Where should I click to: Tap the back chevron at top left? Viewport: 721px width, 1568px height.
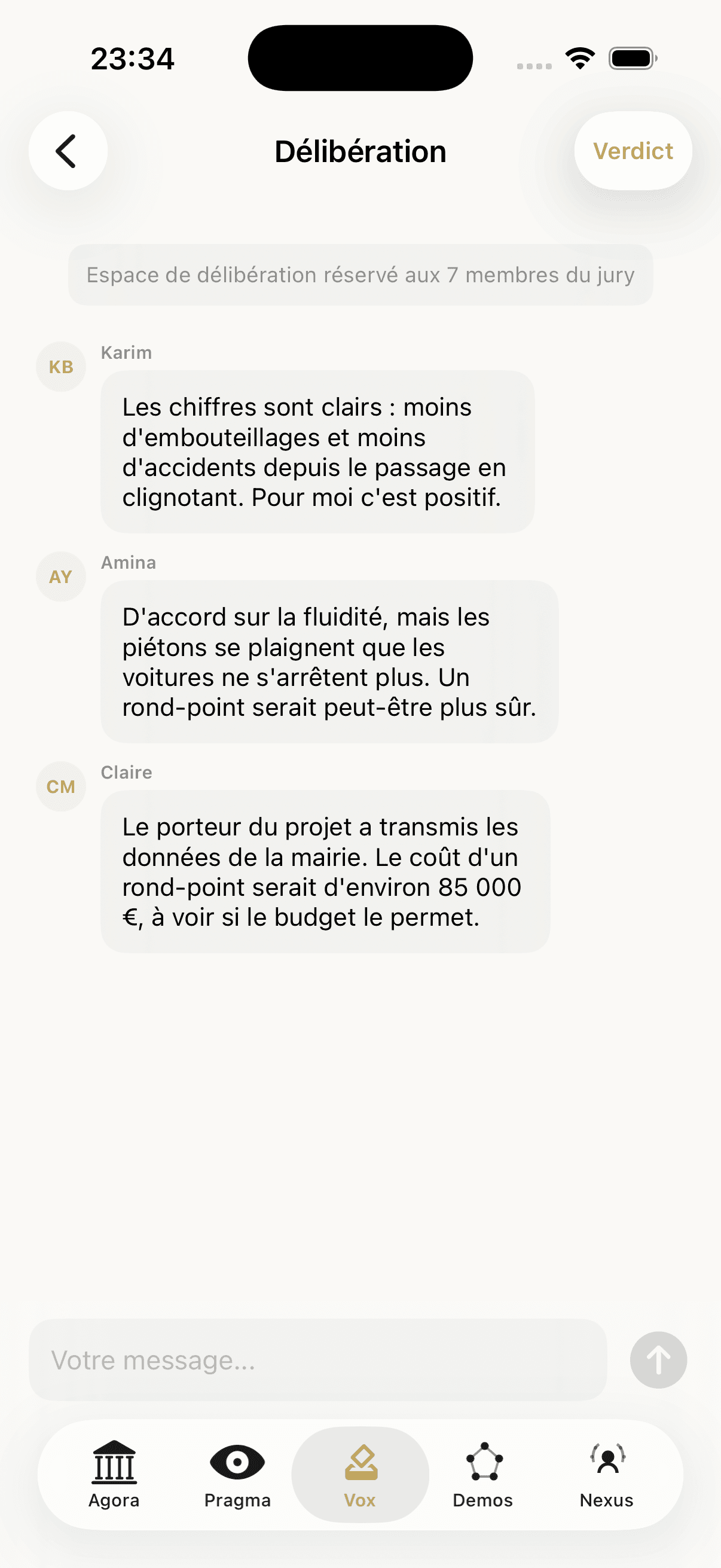pyautogui.click(x=67, y=150)
